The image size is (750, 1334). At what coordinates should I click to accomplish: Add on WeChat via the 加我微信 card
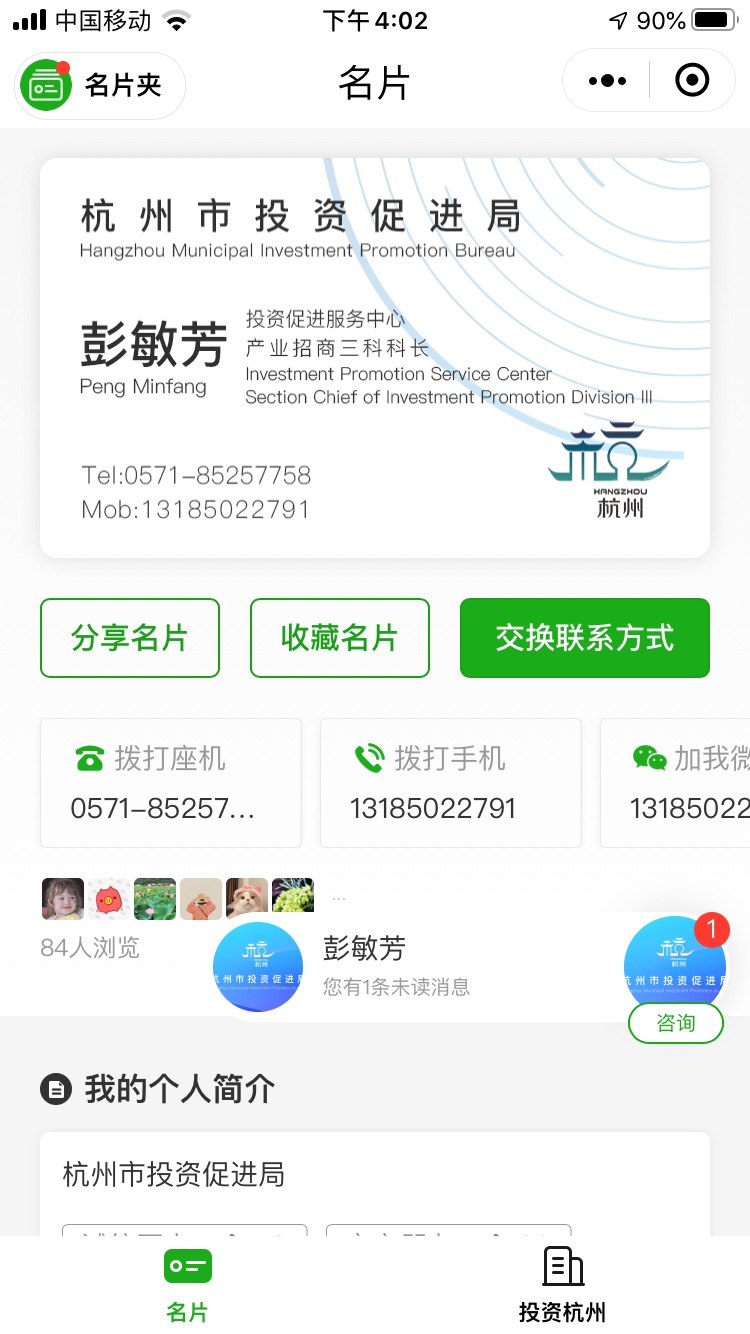[x=680, y=783]
